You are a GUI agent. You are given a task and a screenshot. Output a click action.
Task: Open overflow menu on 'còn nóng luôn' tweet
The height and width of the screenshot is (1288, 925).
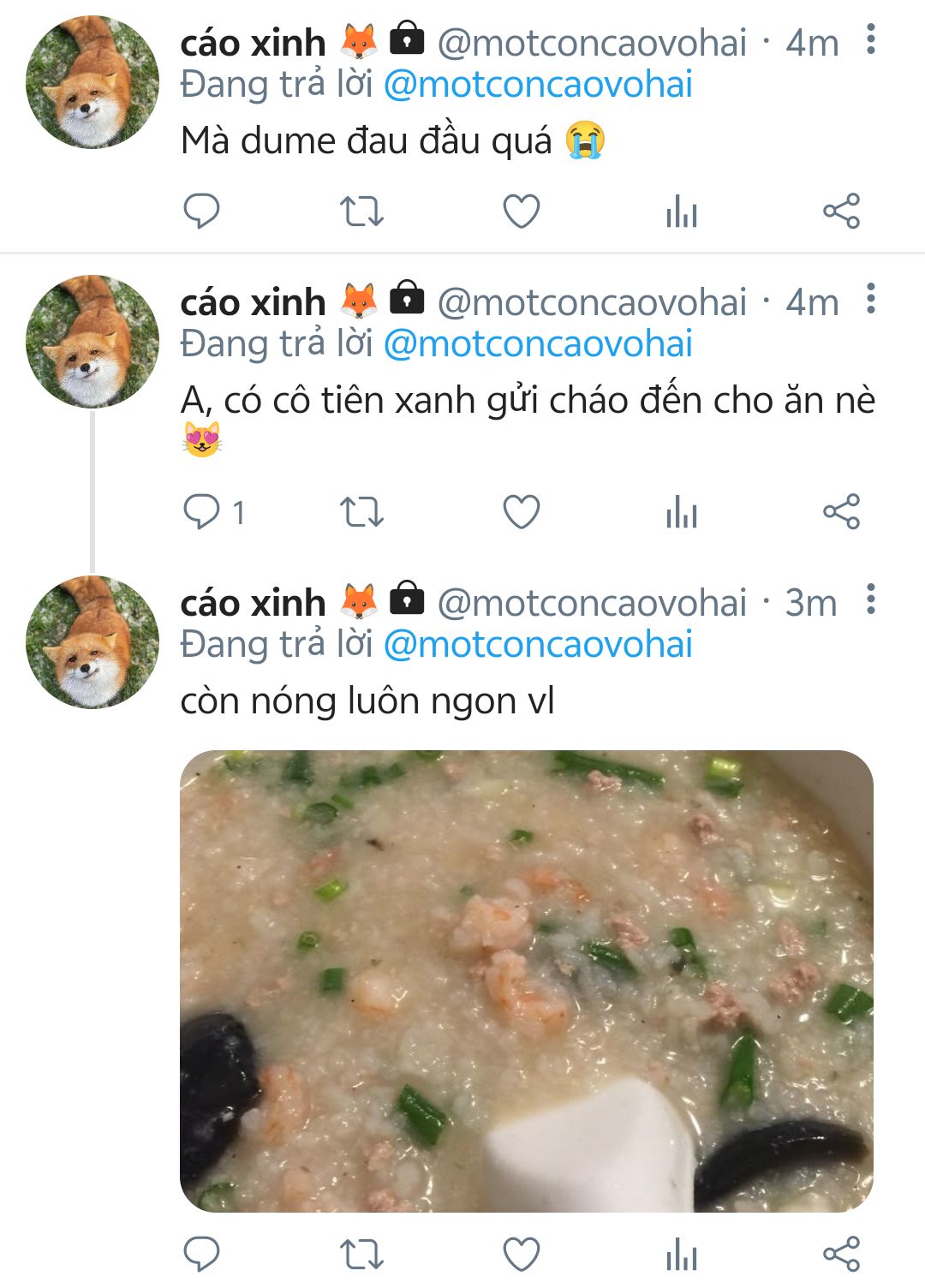click(871, 599)
